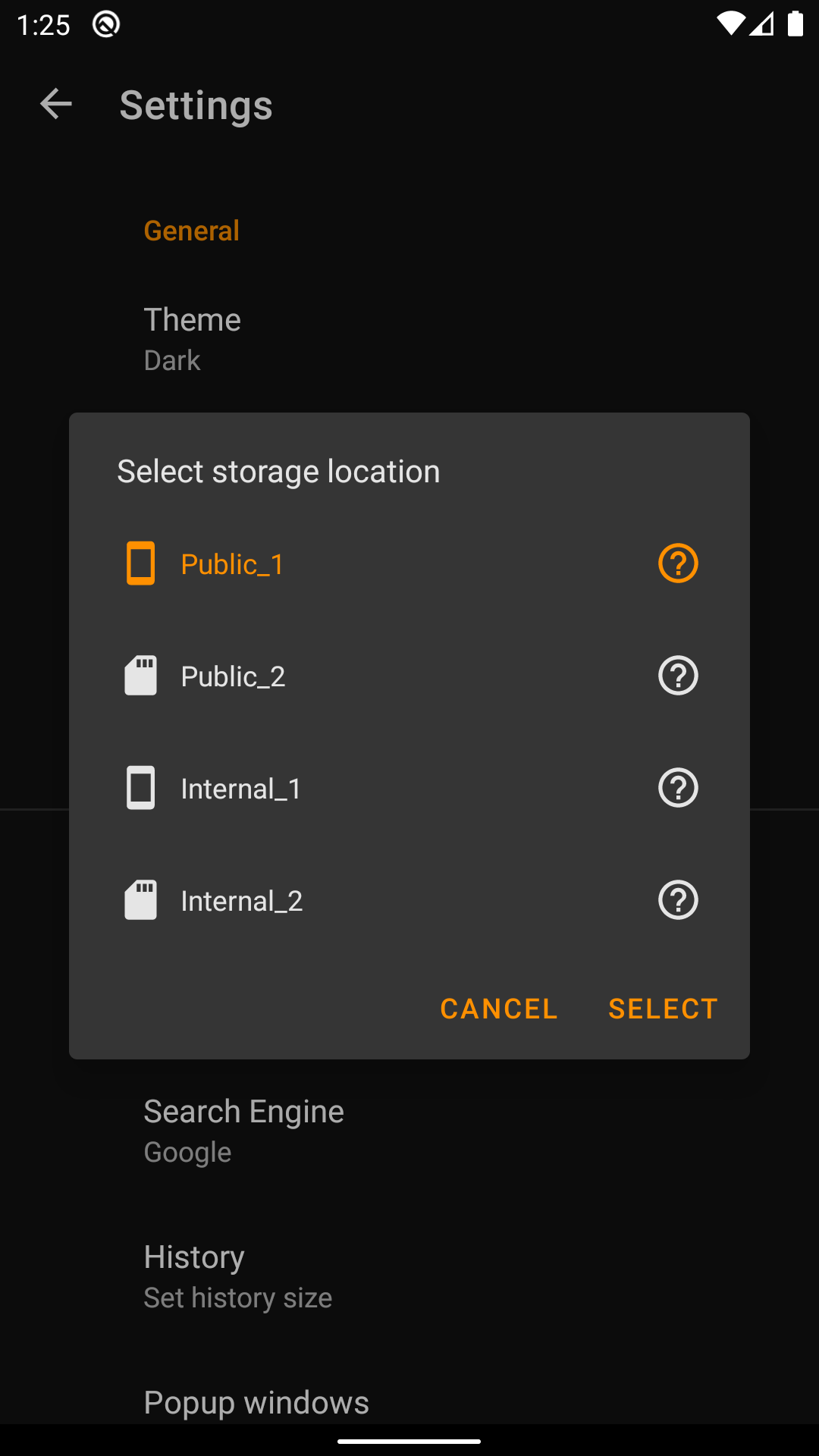Screen dimensions: 819x1456
Task: Tap the battery status indicator
Action: 795,24
